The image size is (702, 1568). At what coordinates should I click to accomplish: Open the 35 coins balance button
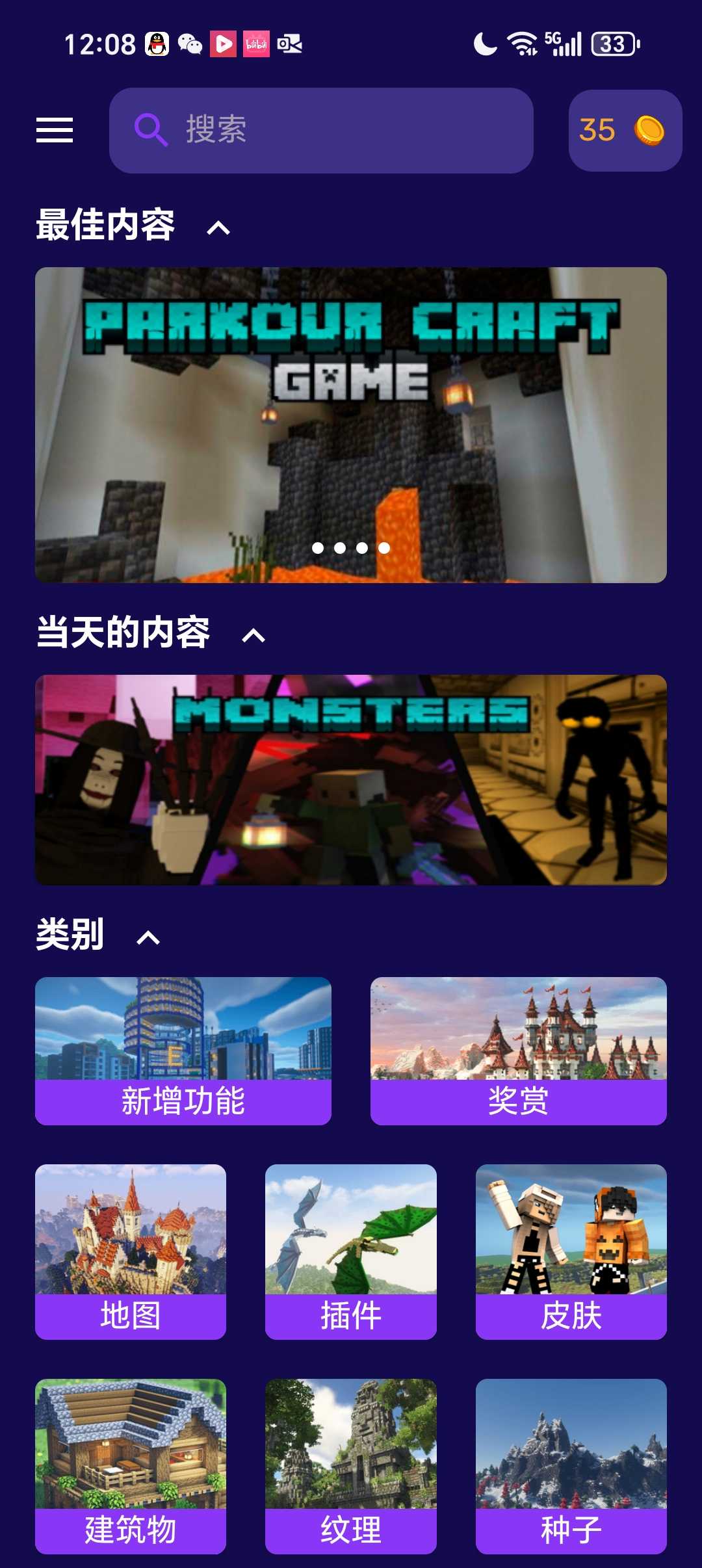tap(625, 130)
